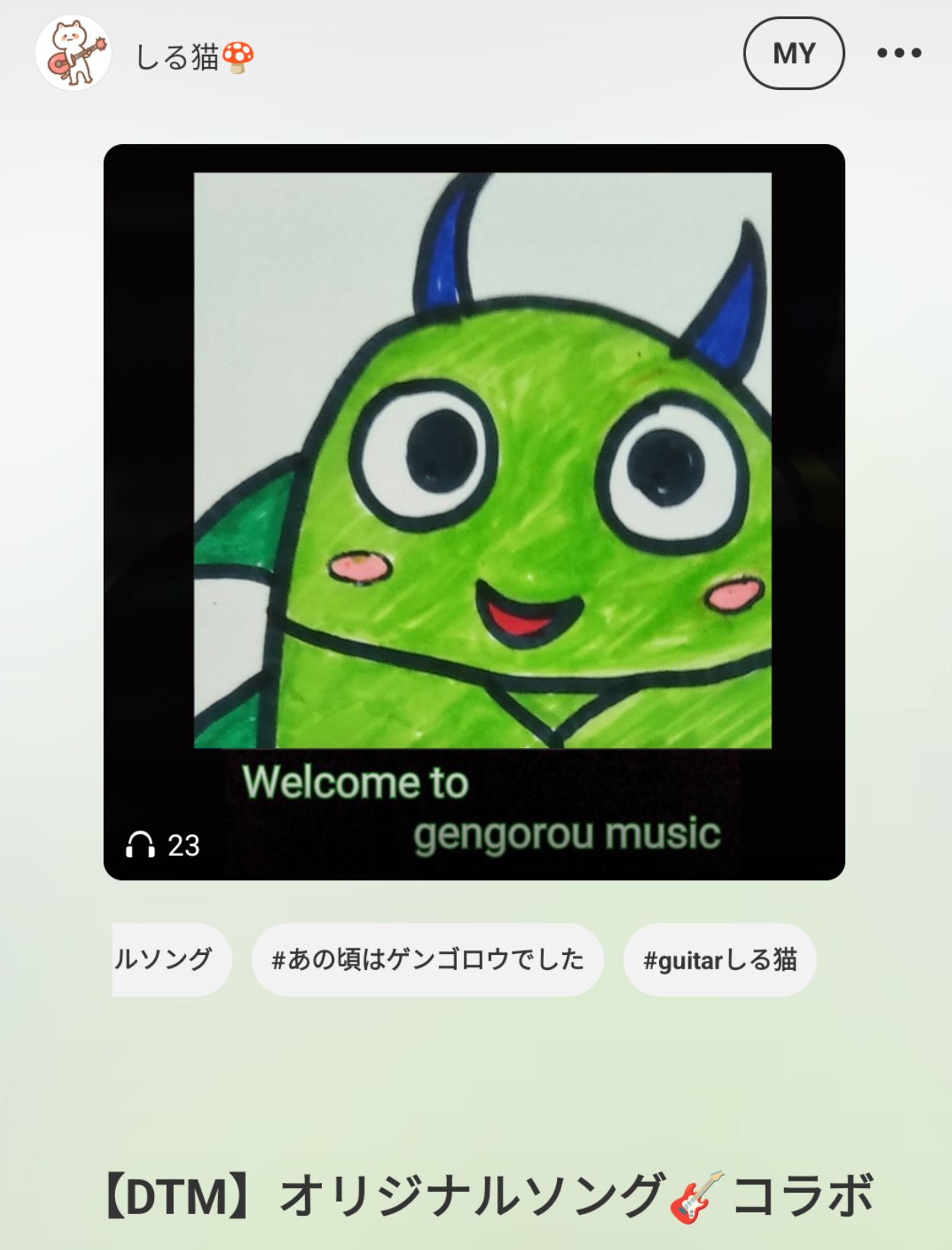
Task: Tap the partially visible ルソング tag chip
Action: tap(166, 959)
